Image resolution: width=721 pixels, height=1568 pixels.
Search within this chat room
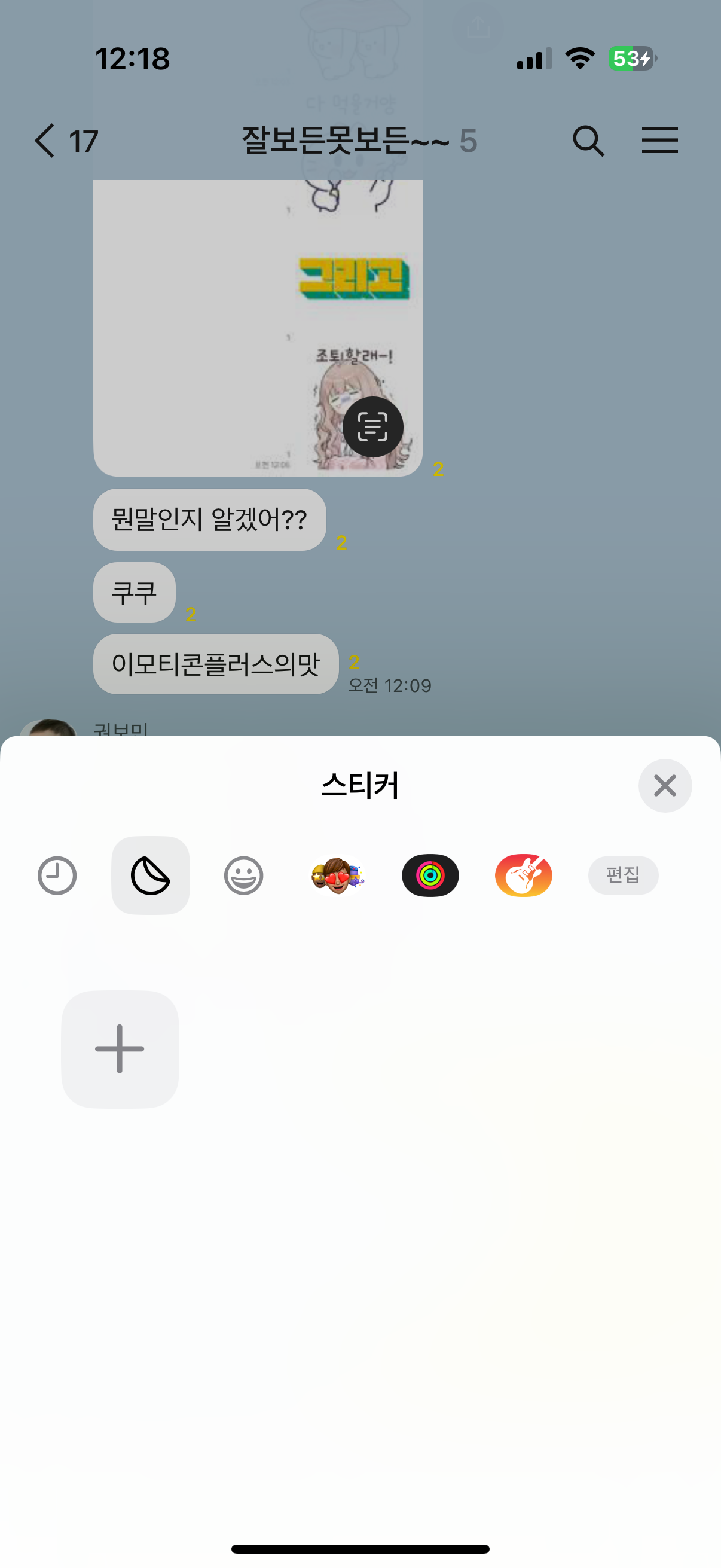pos(588,141)
